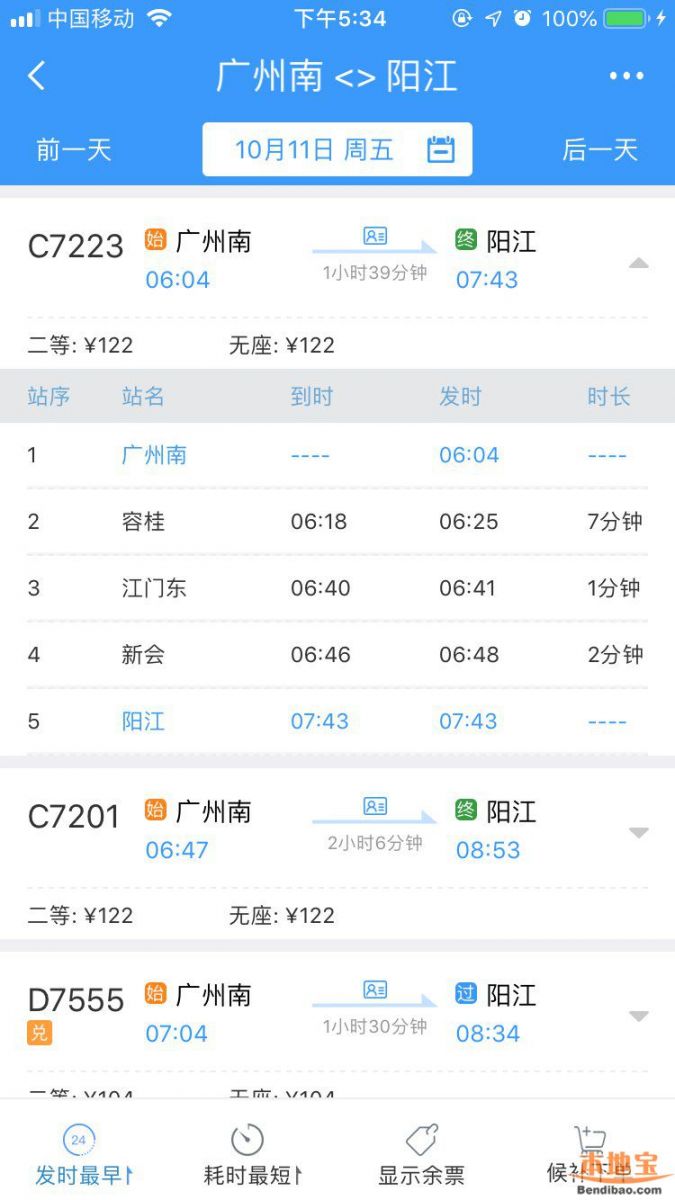Expand stop details for train C7201
675x1200 pixels.
pyautogui.click(x=638, y=833)
